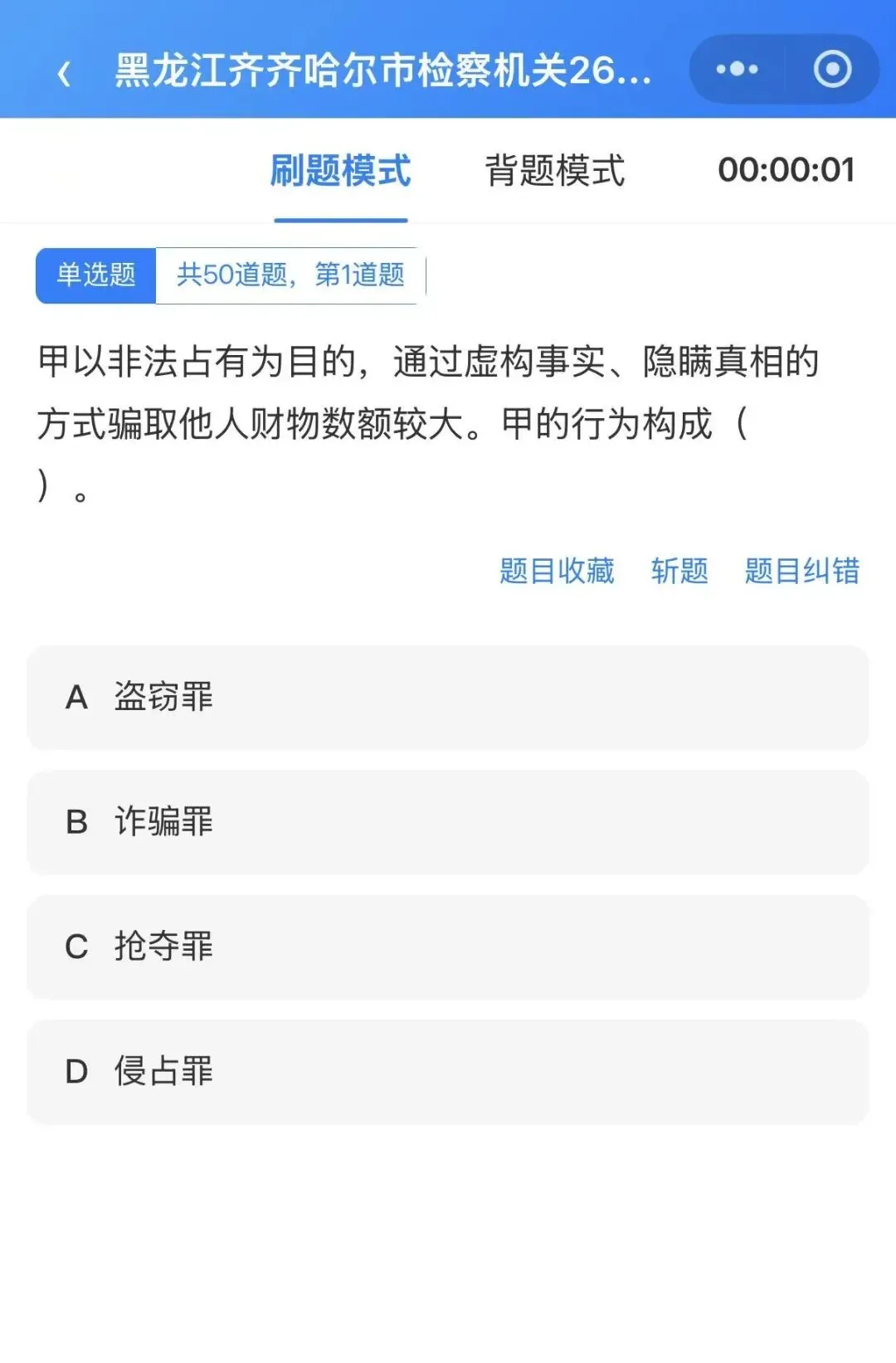Image resolution: width=896 pixels, height=1363 pixels.
Task: Open the mini program three-dot menu
Action: [737, 69]
